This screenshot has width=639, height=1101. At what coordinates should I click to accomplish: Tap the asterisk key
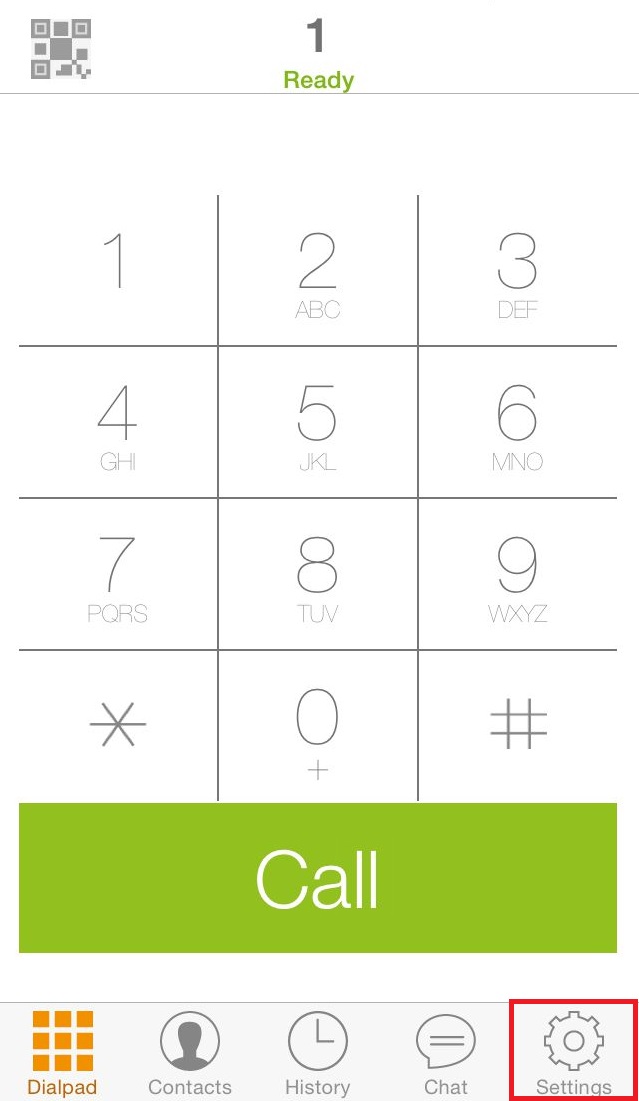[x=118, y=725]
